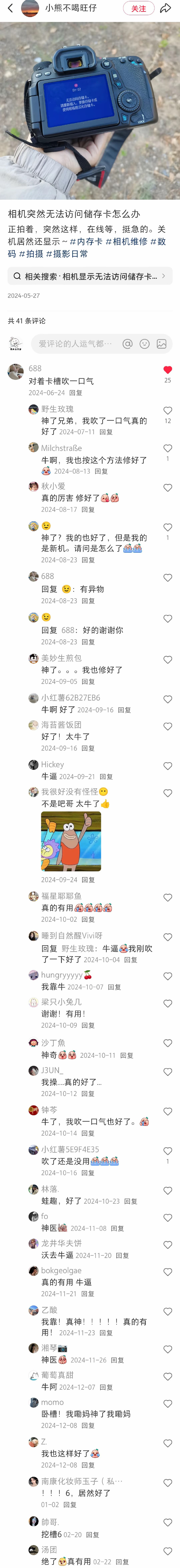Image resolution: width=180 pixels, height=1568 pixels.
Task: Reply to 秋小爱's comment
Action: click(88, 509)
